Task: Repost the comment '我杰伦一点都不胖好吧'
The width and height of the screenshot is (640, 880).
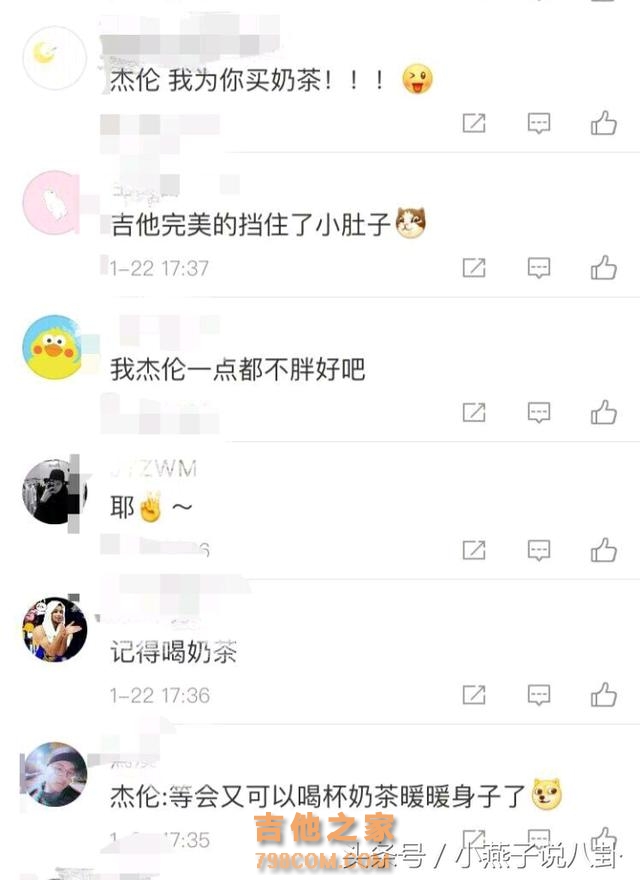Action: click(x=474, y=412)
